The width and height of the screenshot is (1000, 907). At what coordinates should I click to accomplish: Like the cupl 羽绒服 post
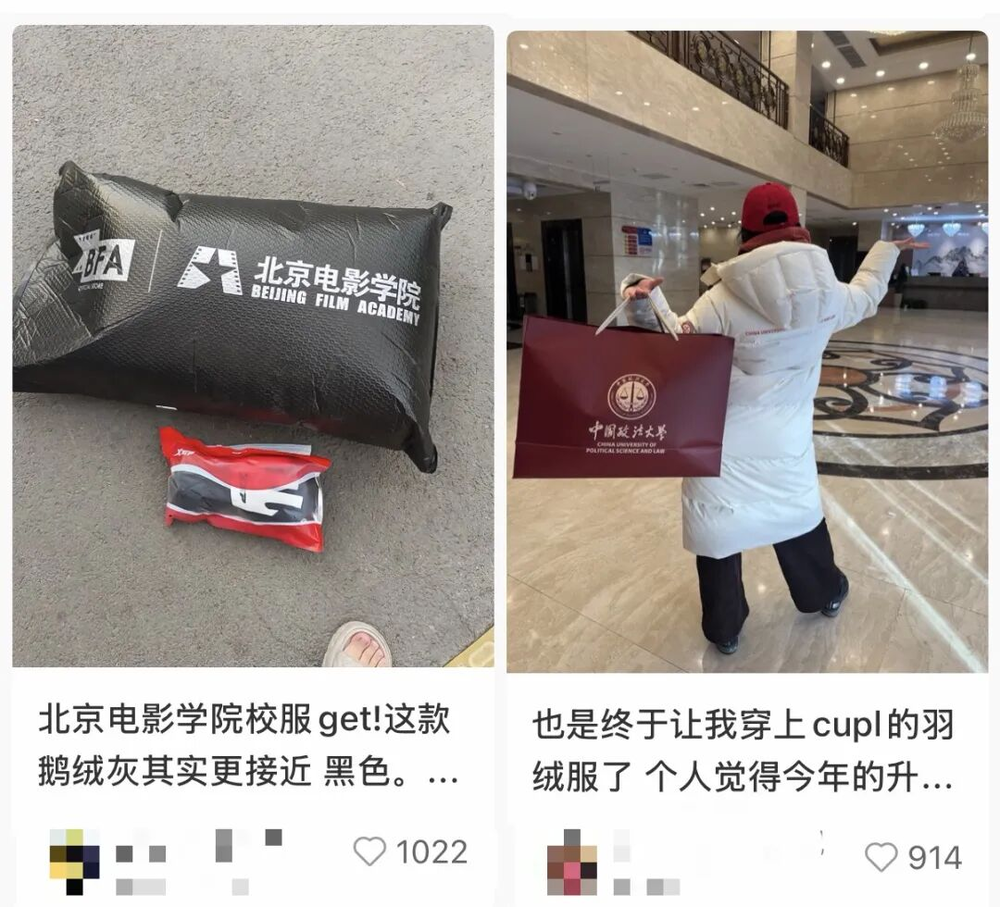coord(881,857)
